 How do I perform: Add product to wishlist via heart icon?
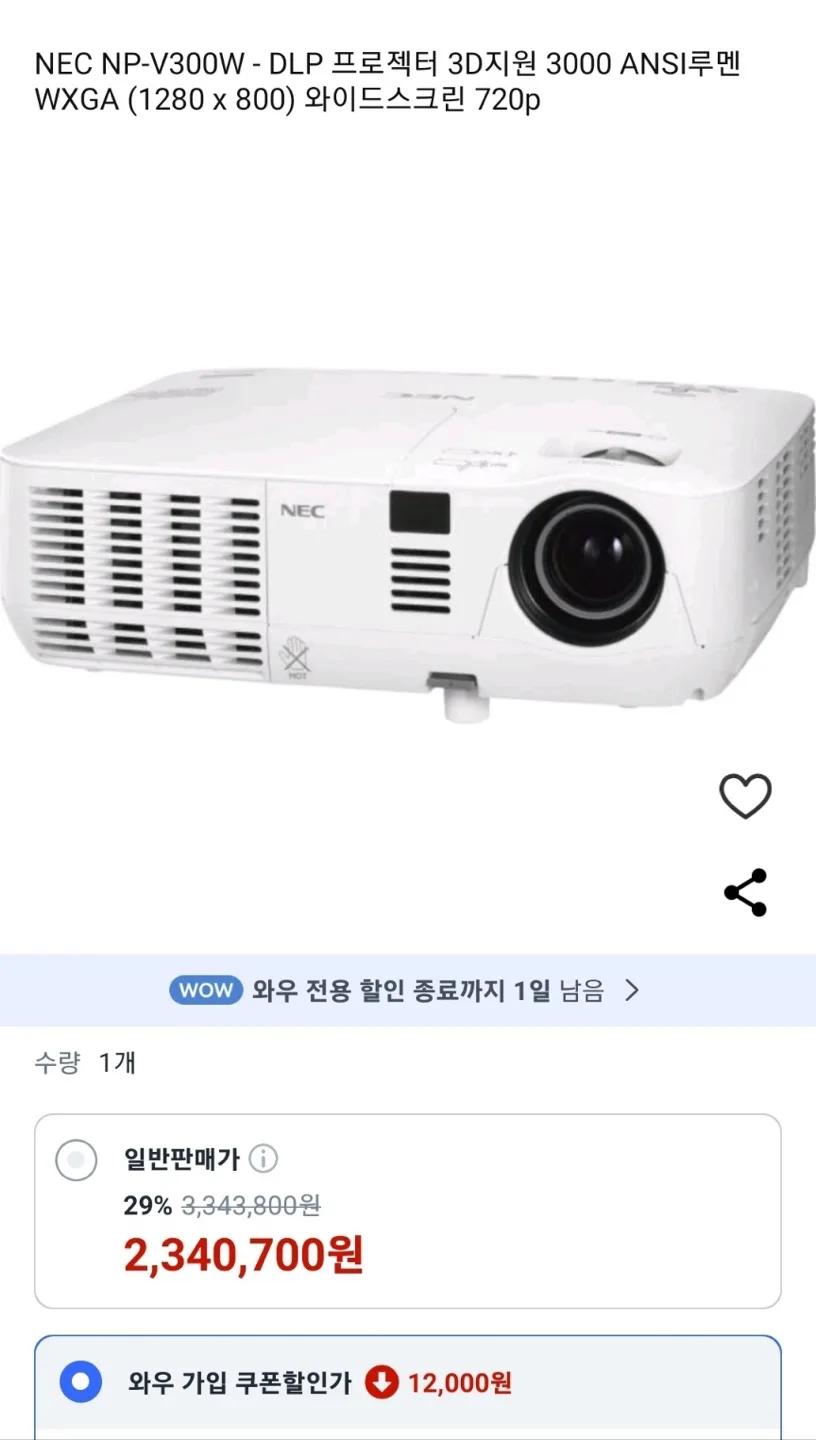tap(746, 795)
